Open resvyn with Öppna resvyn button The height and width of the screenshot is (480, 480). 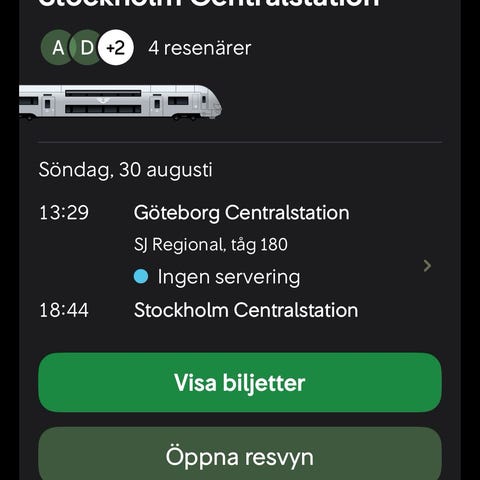pos(240,454)
